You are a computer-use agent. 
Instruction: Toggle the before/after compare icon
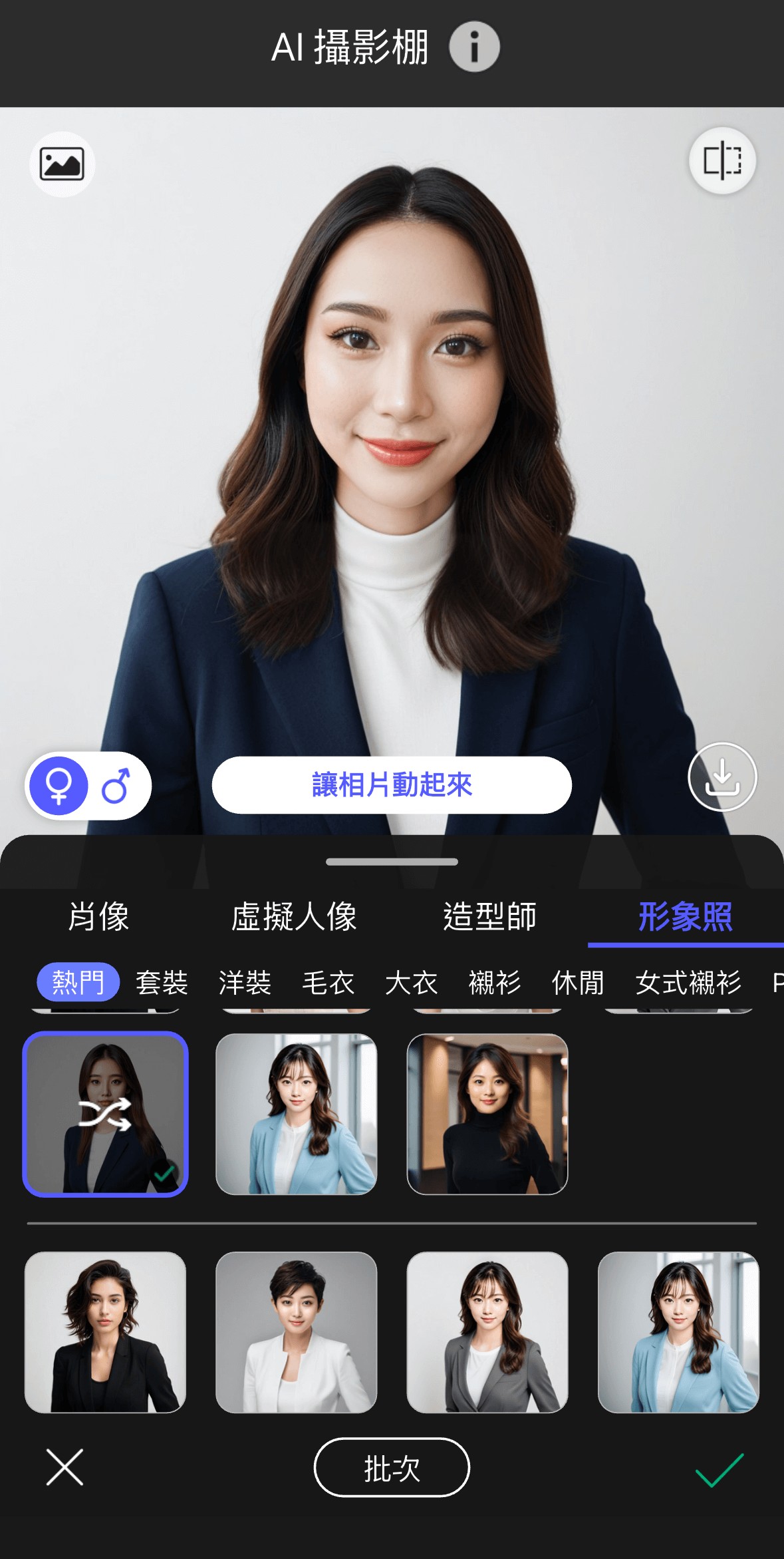(x=722, y=161)
